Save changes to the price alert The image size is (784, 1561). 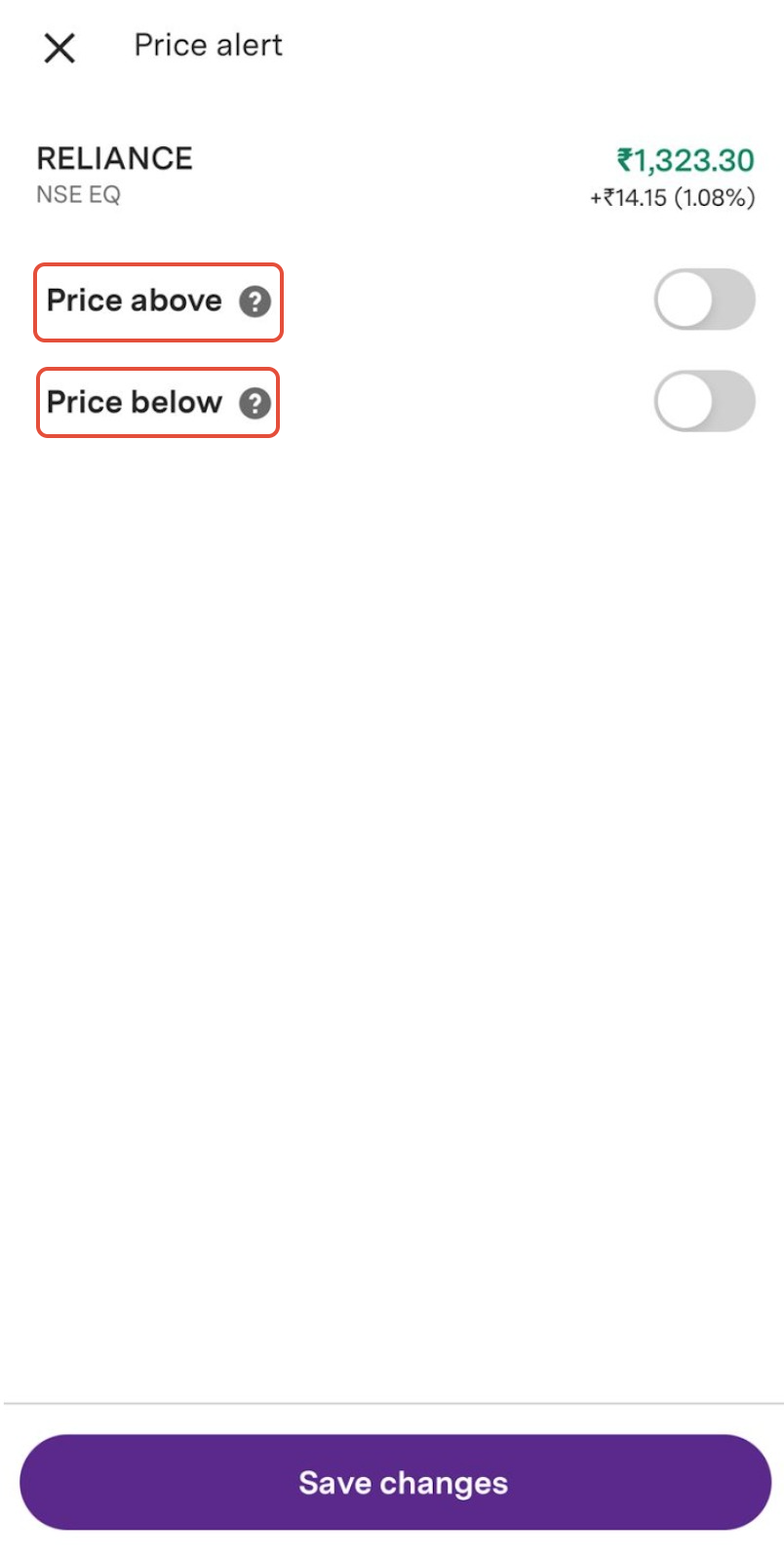(395, 1482)
